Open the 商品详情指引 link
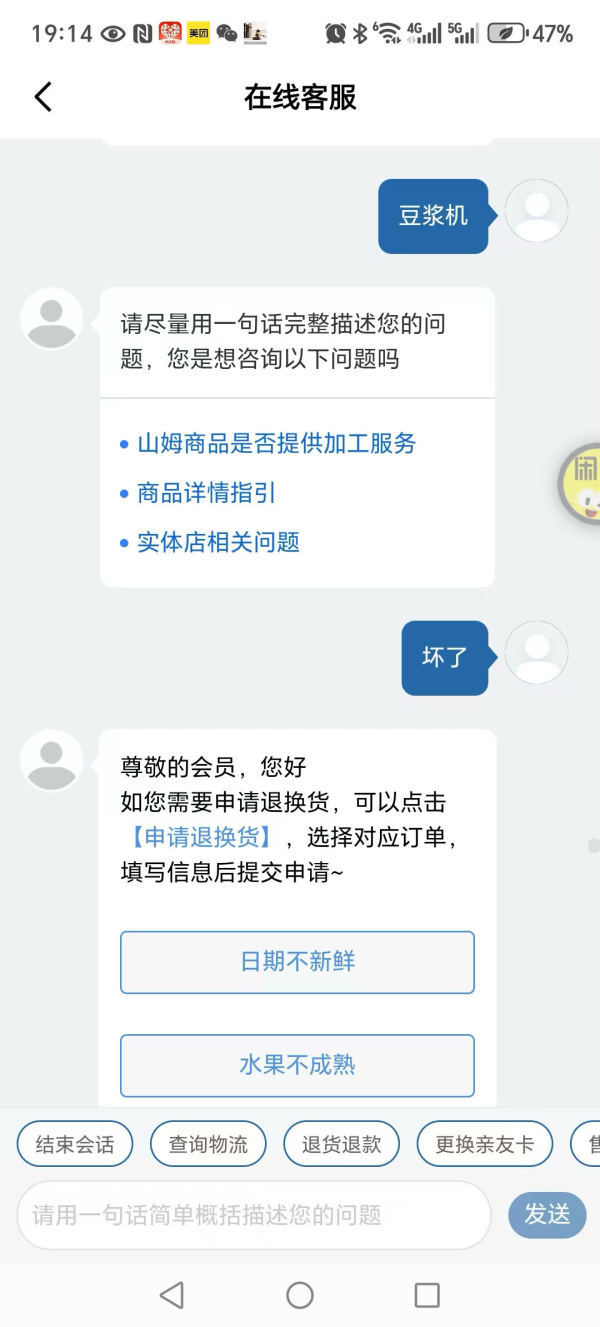The height and width of the screenshot is (1327, 600). (x=206, y=493)
